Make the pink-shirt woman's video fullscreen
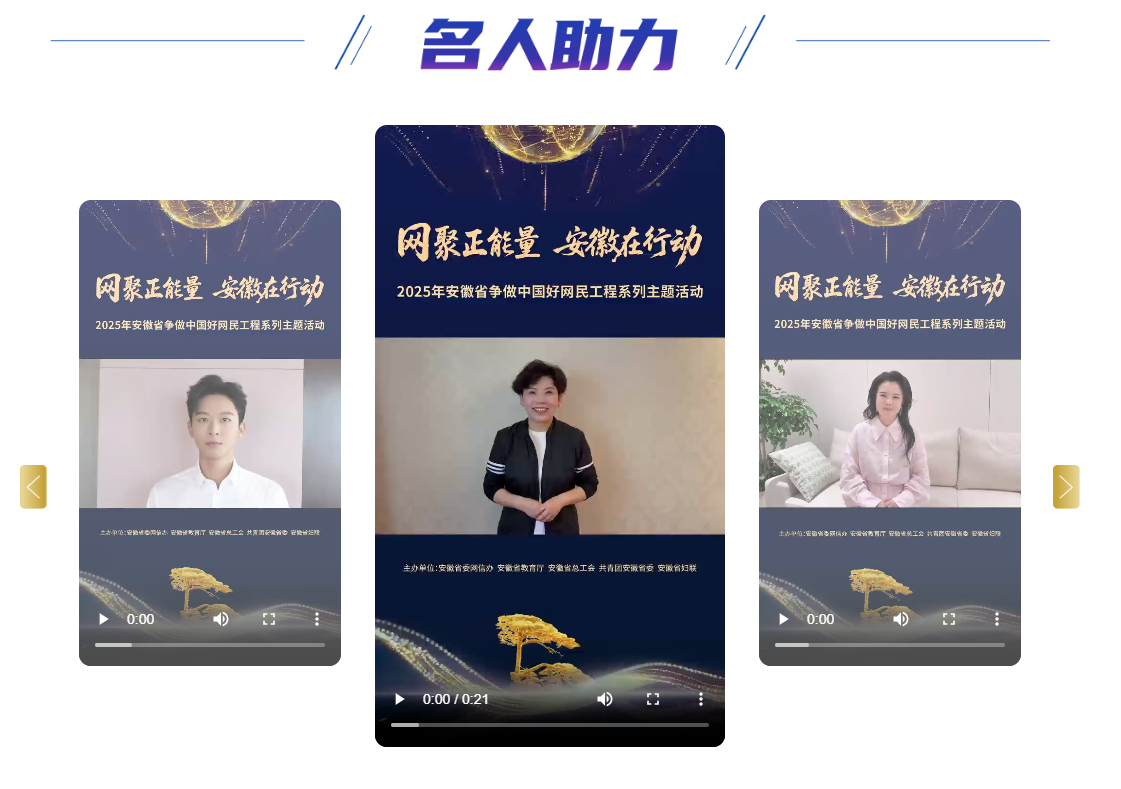Screen dimensions: 1121x789 [949, 619]
